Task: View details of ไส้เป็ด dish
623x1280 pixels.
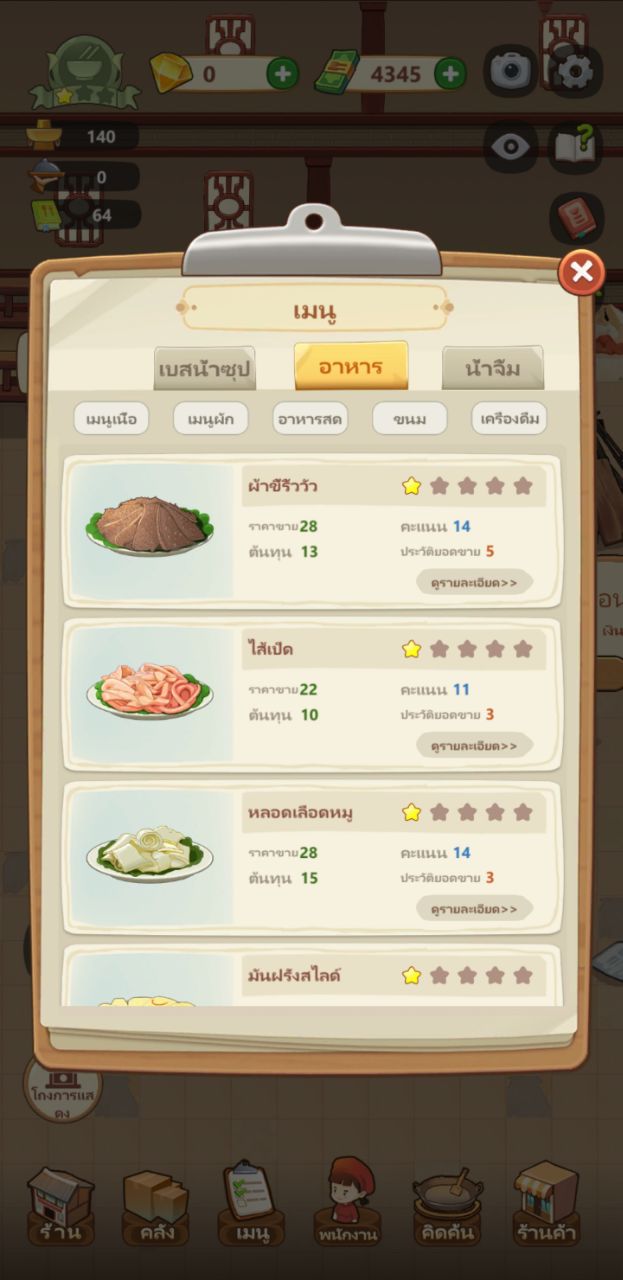Action: pyautogui.click(x=474, y=745)
